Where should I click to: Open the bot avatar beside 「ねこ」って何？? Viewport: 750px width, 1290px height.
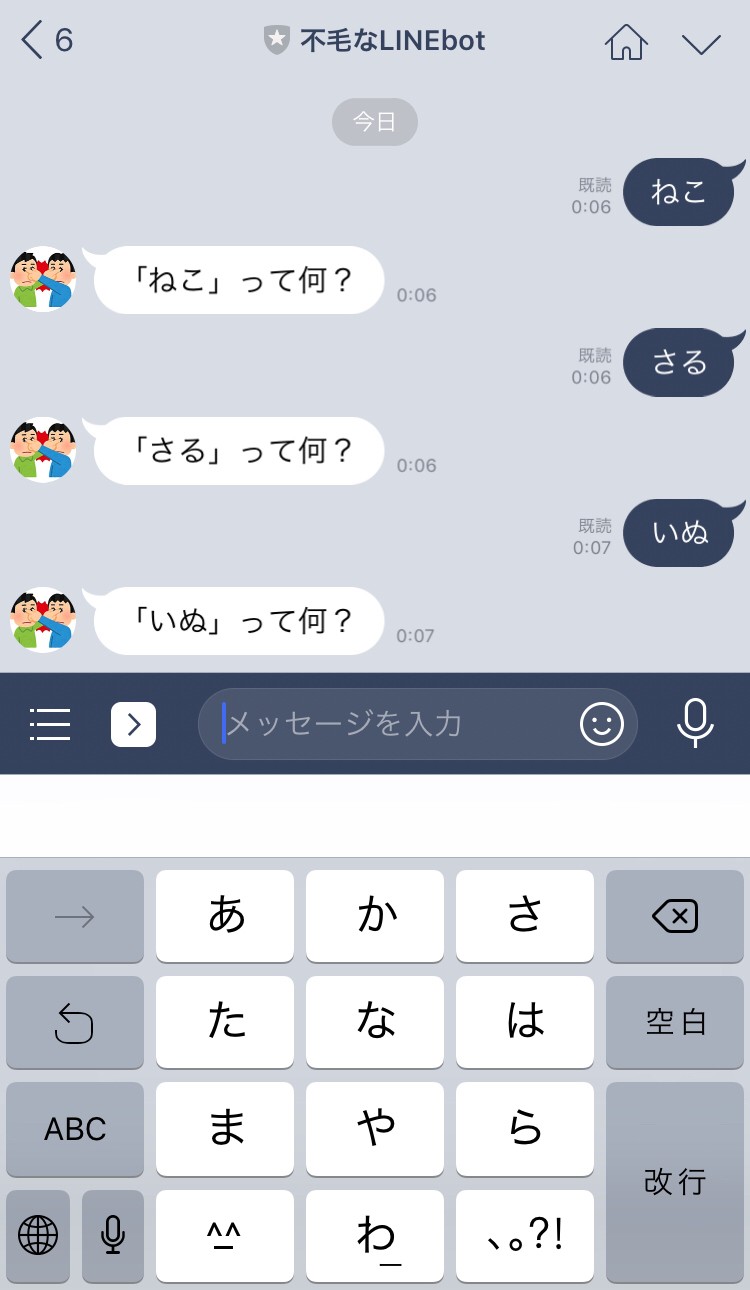(43, 279)
